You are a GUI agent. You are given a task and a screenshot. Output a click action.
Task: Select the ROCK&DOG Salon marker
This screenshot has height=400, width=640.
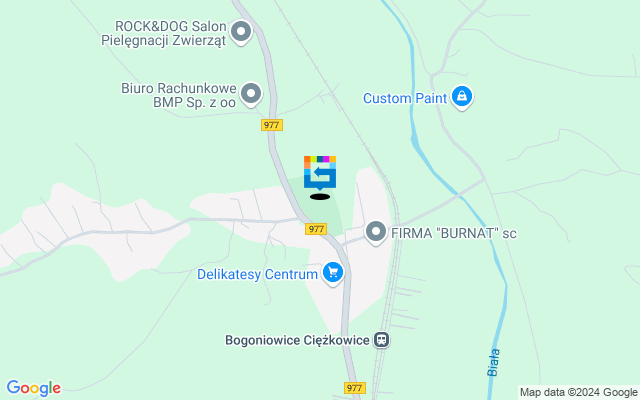(x=240, y=33)
